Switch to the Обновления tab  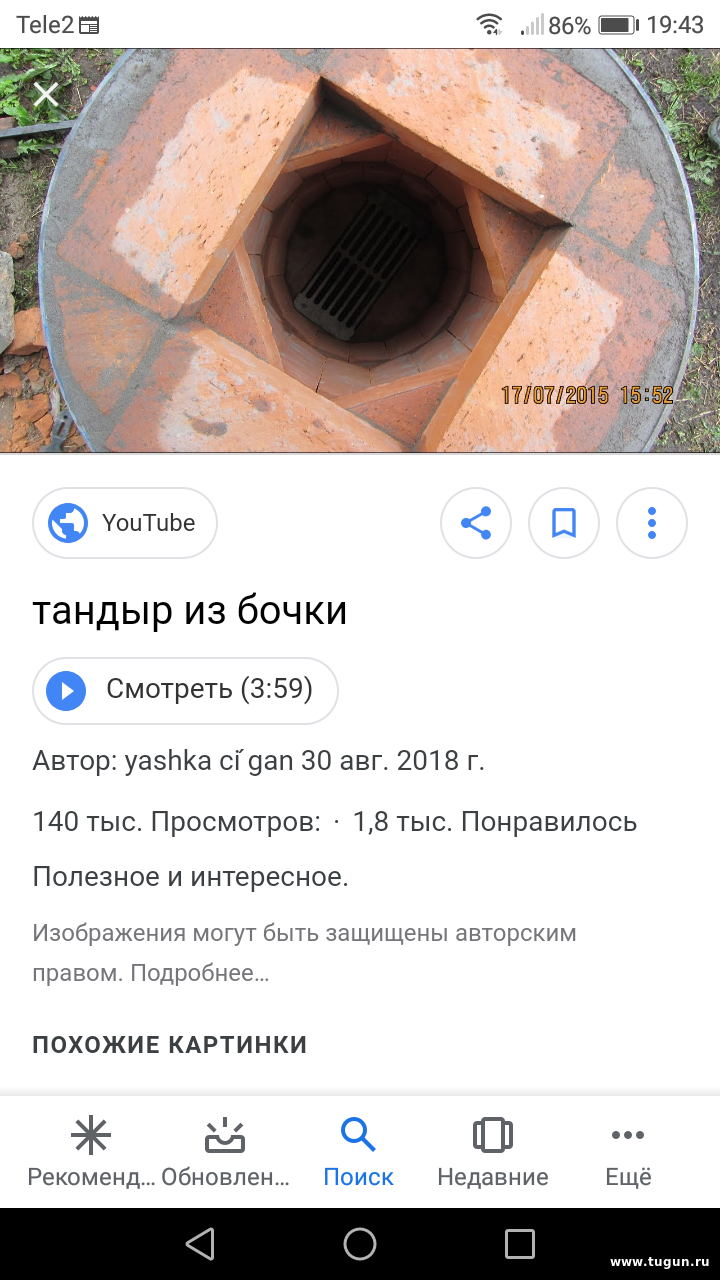(225, 1152)
